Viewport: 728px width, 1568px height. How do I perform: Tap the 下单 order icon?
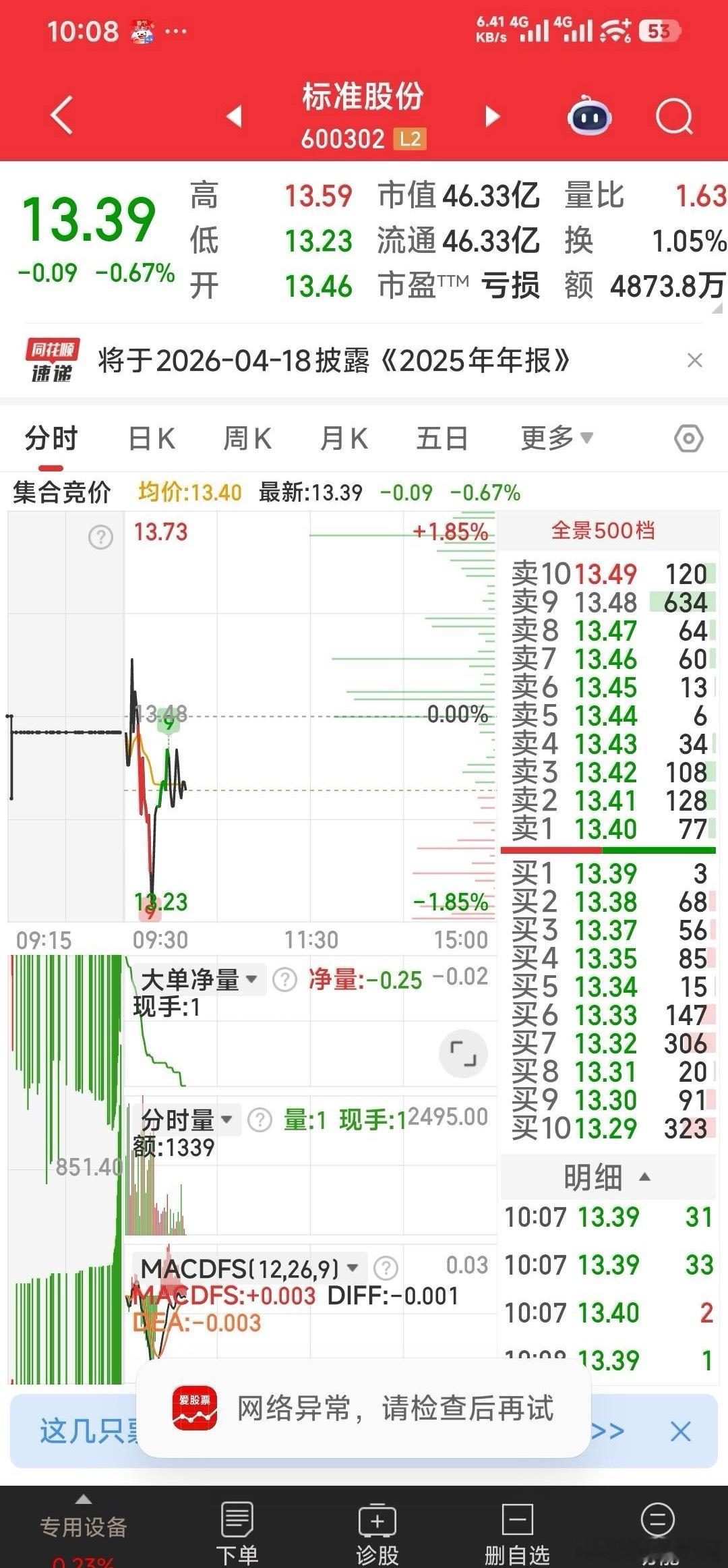click(236, 1523)
